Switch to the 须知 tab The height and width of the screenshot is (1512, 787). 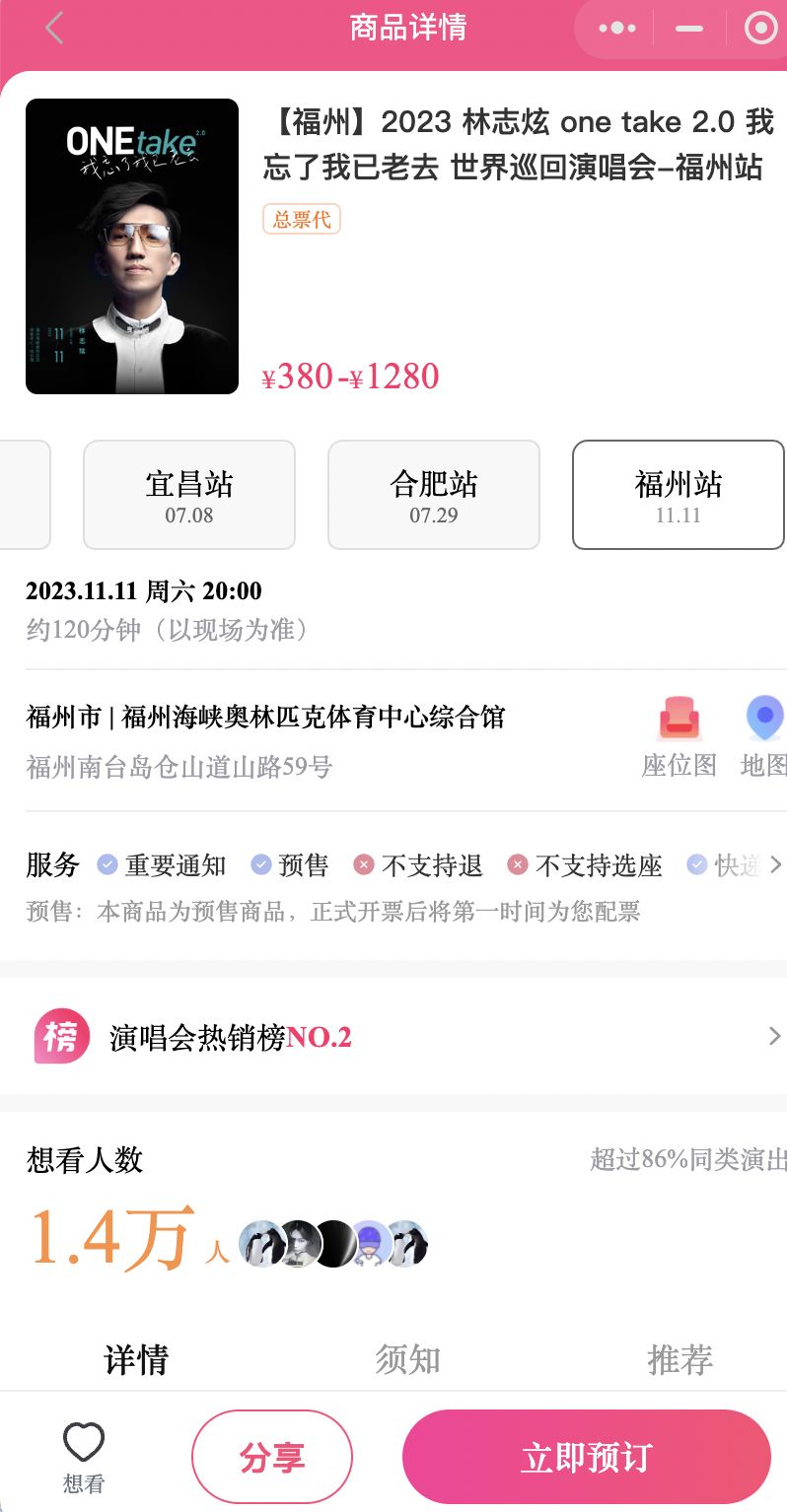(407, 1359)
